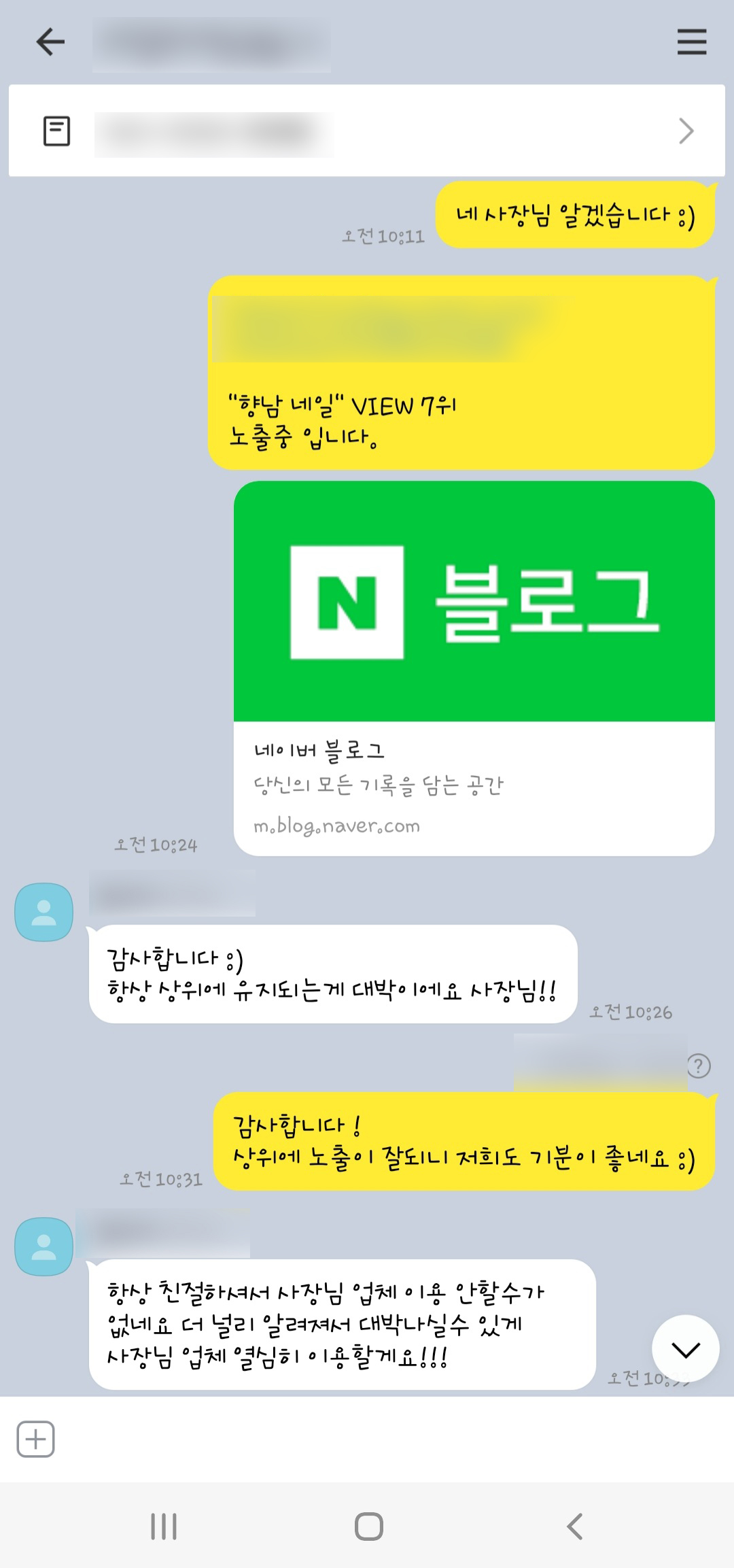The image size is (734, 1568).
Task: Open the plus attachment menu
Action: (x=35, y=1439)
